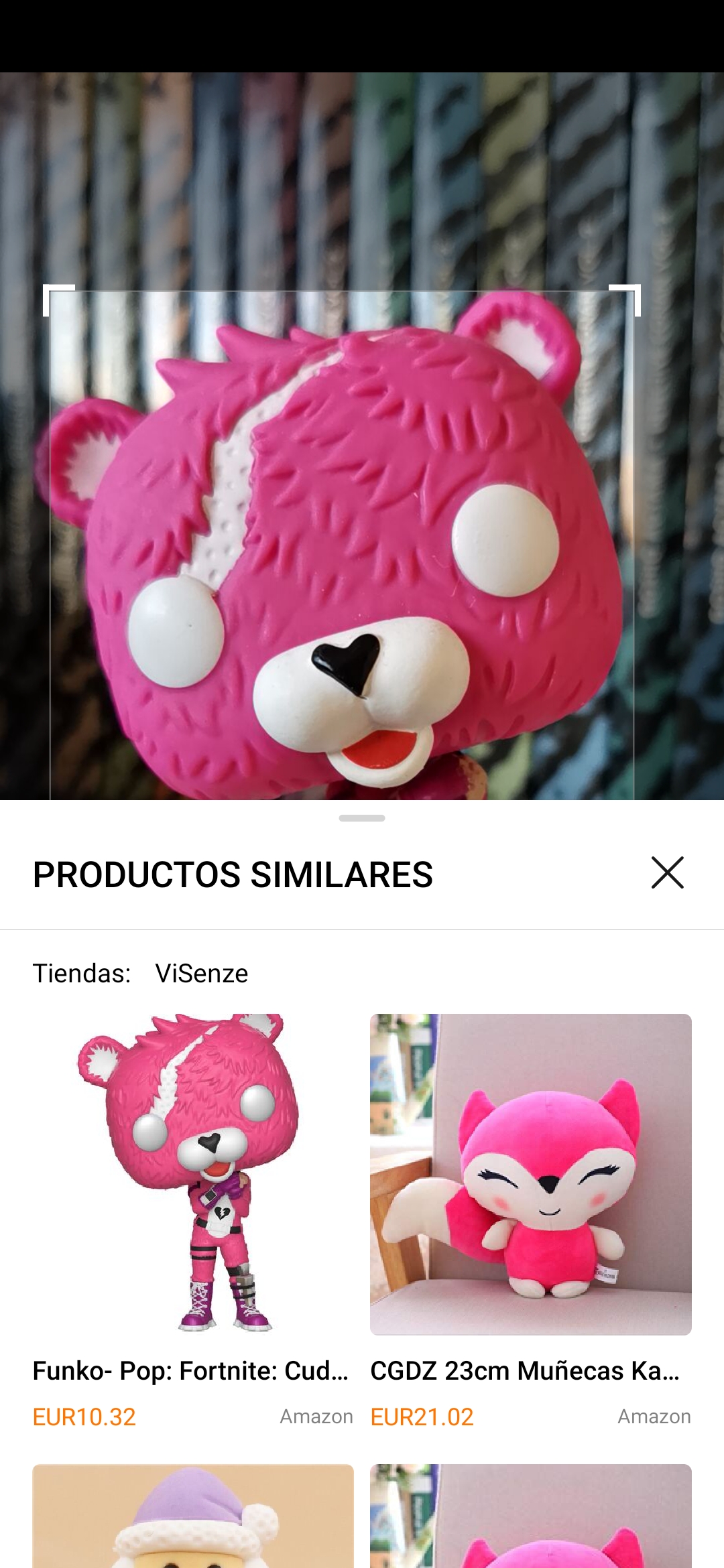Viewport: 724px width, 1568px height.
Task: Open the Funko Pop Fortnite product card
Action: coord(193,1222)
